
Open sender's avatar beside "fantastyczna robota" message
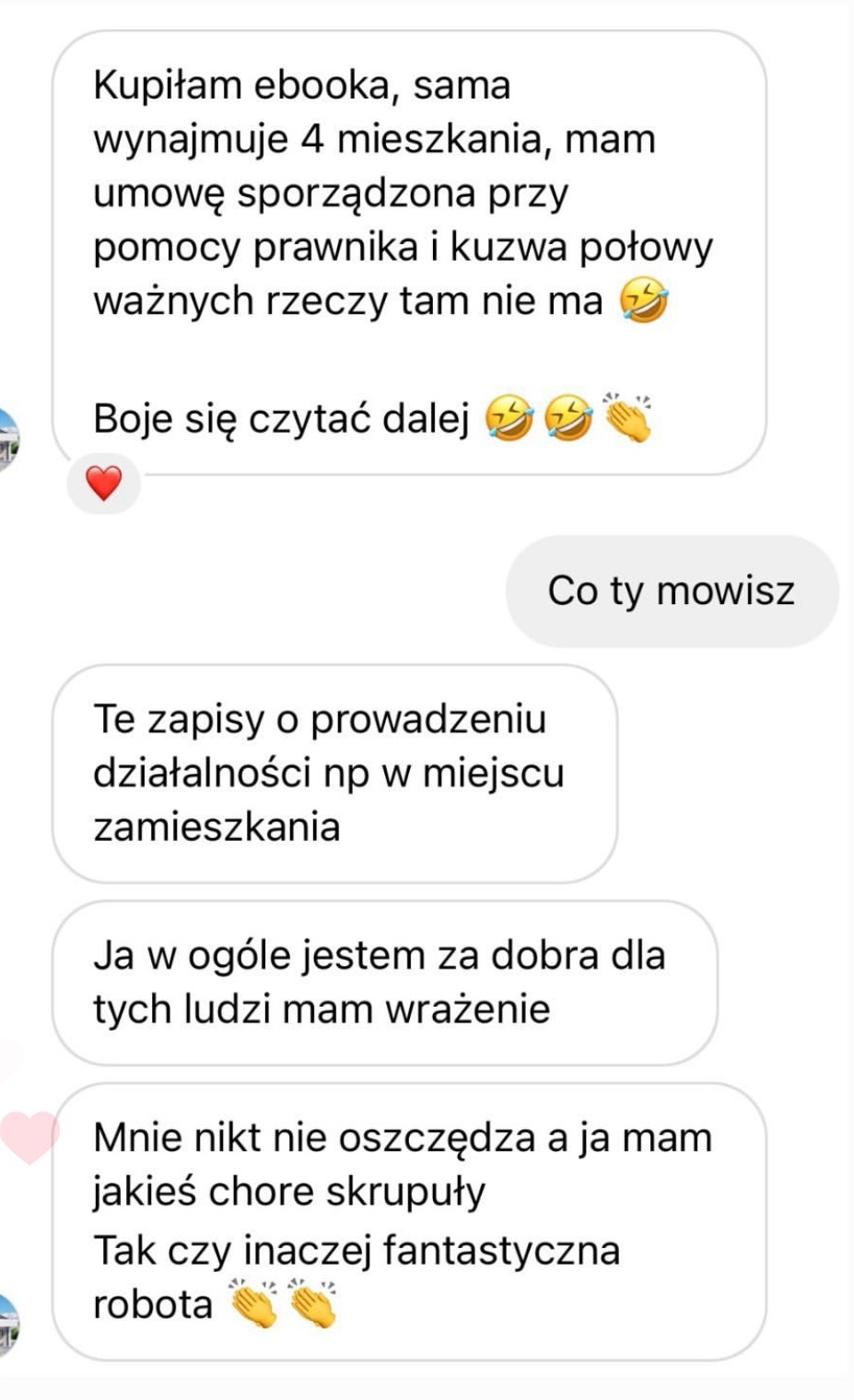[8, 1324]
